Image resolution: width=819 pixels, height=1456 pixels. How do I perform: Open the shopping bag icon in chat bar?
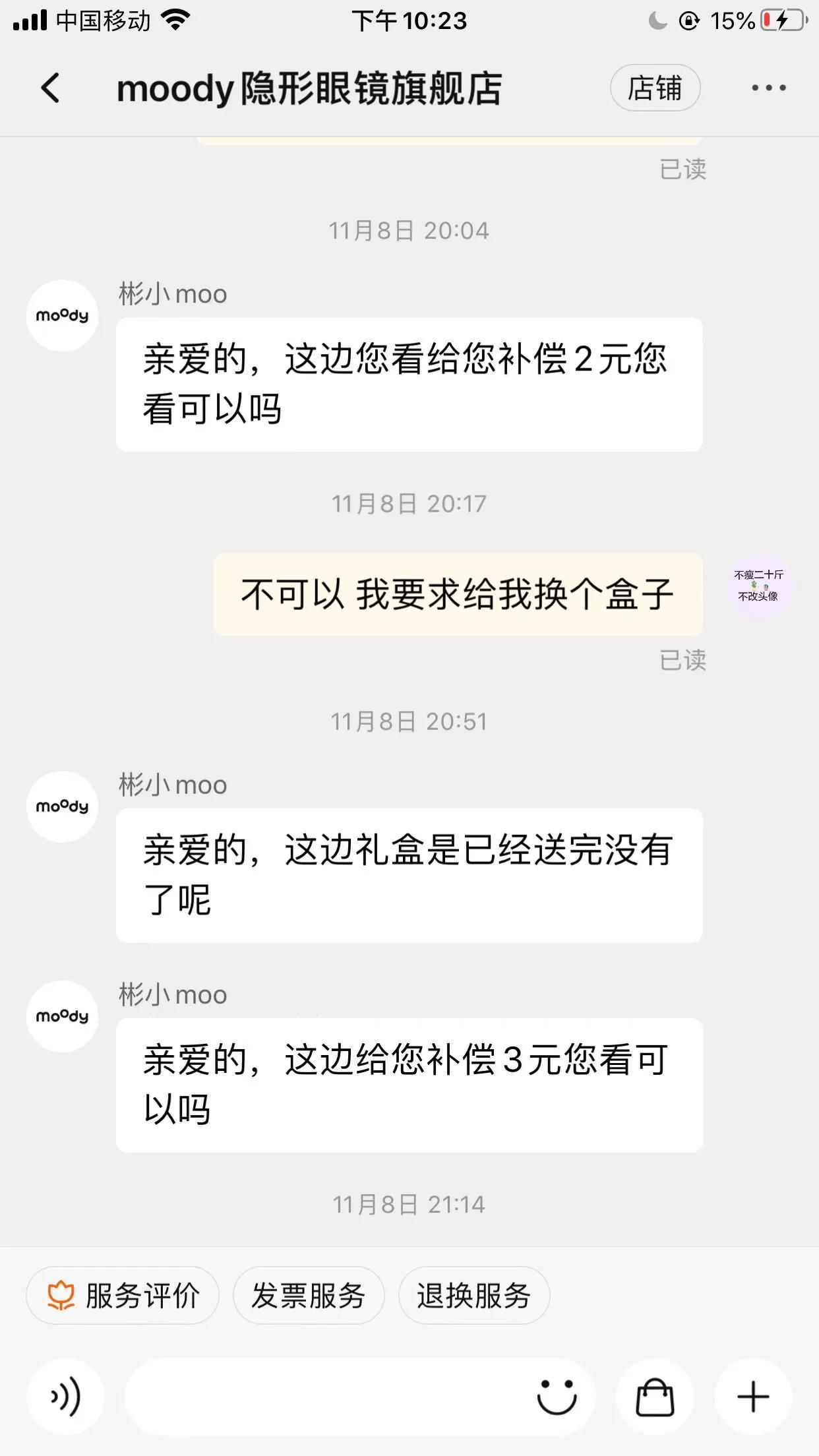pyautogui.click(x=654, y=1396)
